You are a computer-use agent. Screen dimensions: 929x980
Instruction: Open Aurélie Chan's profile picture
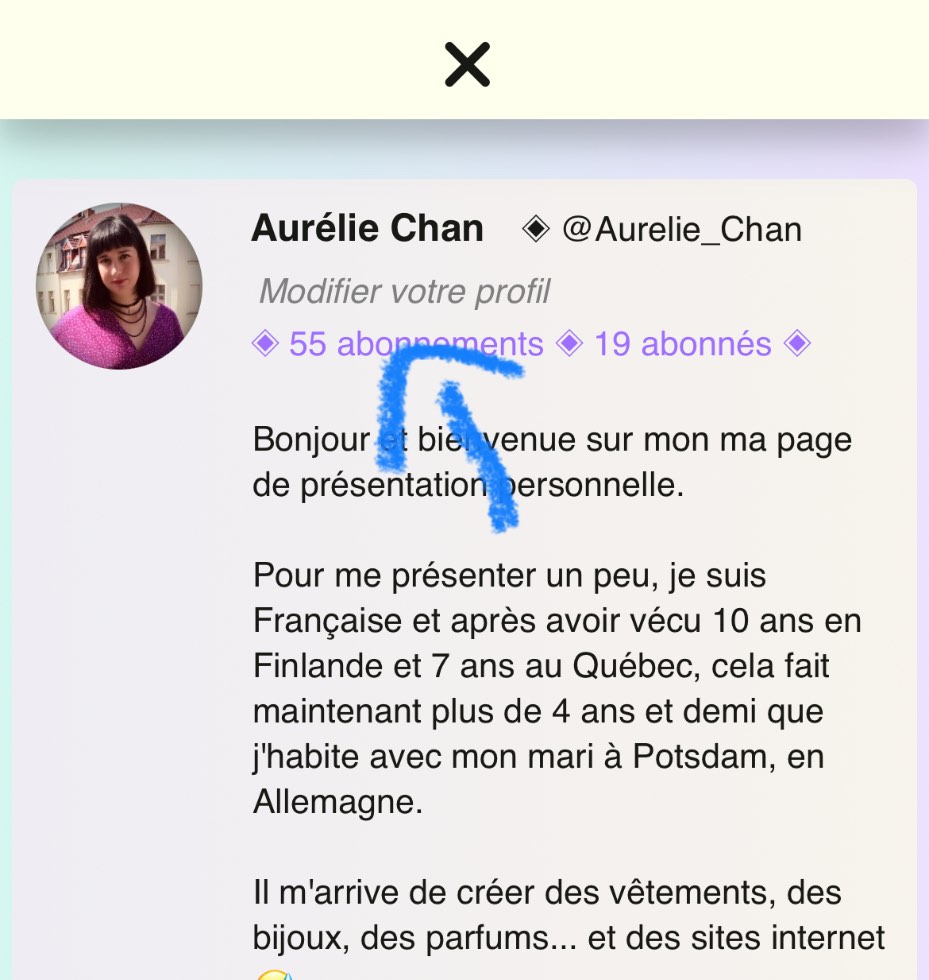(119, 286)
